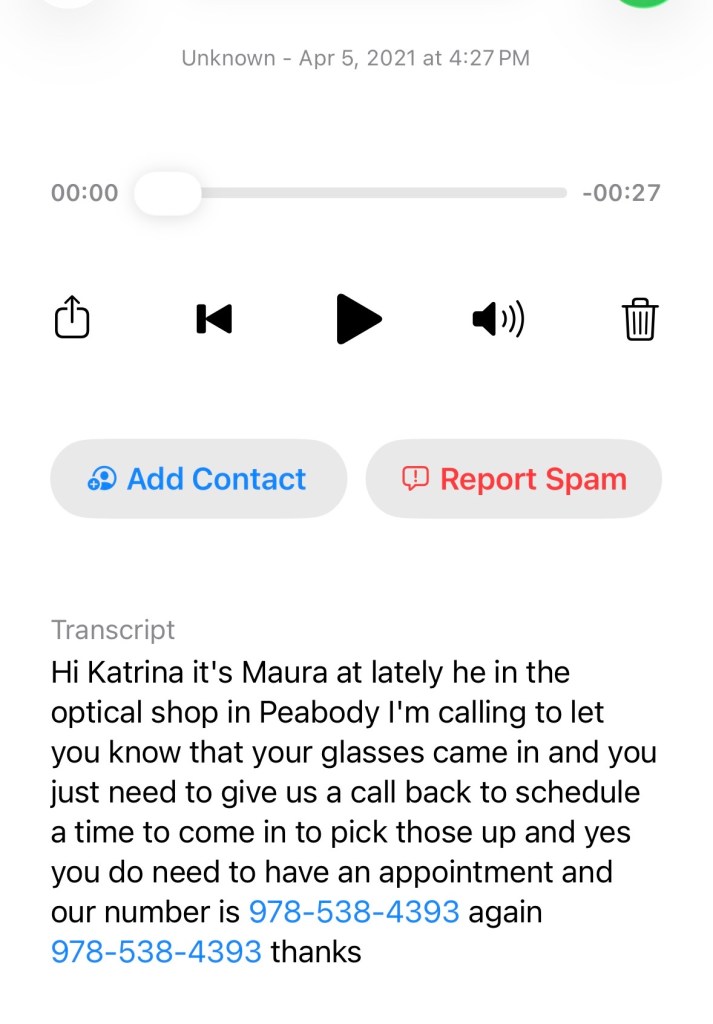
Task: Share this voicemail recording
Action: (x=71, y=318)
